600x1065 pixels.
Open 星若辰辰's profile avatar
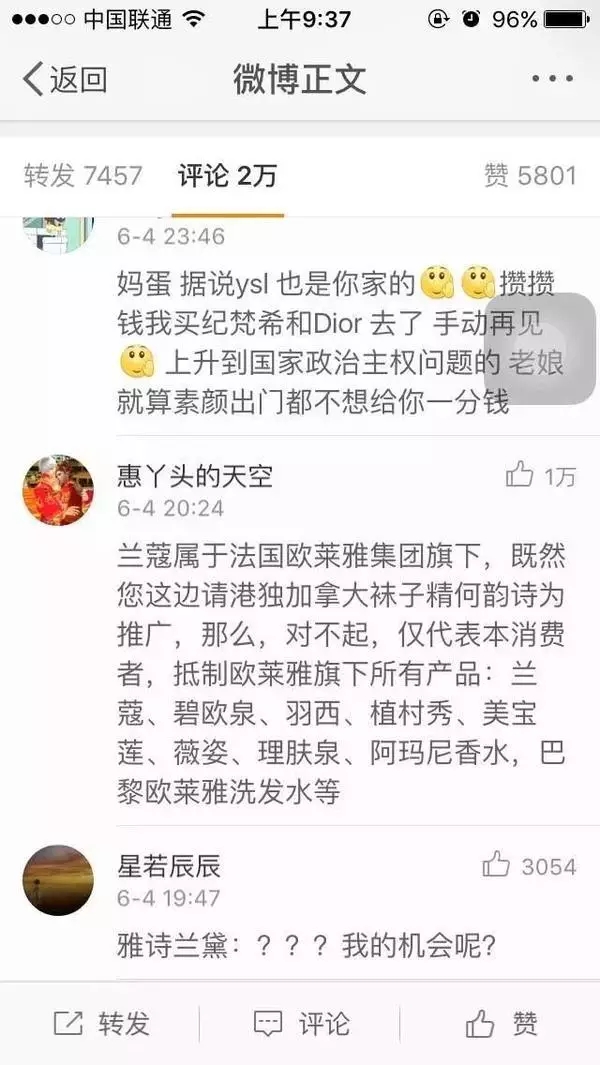coord(58,879)
